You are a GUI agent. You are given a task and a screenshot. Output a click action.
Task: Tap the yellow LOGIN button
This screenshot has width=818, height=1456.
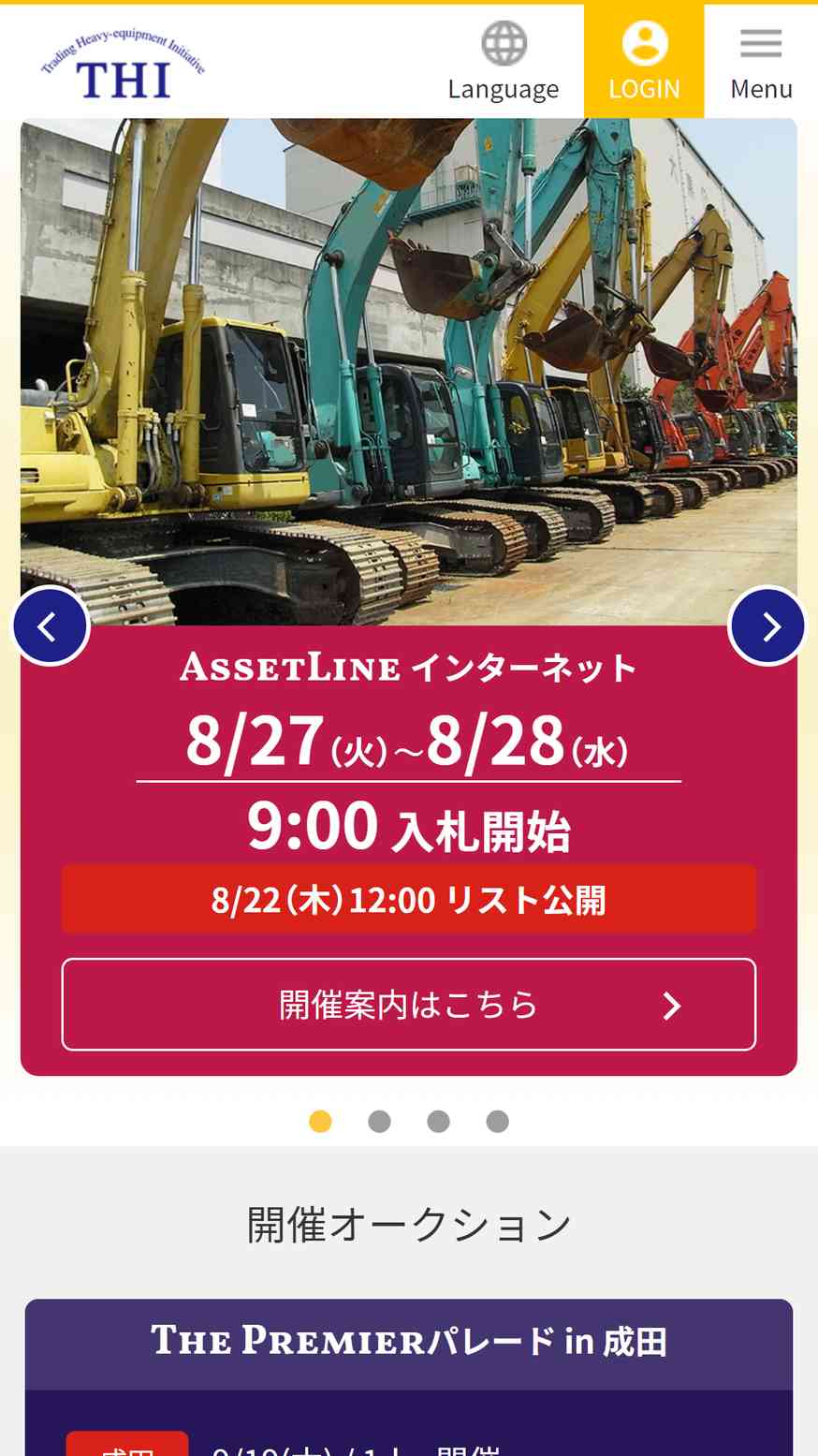(x=644, y=62)
